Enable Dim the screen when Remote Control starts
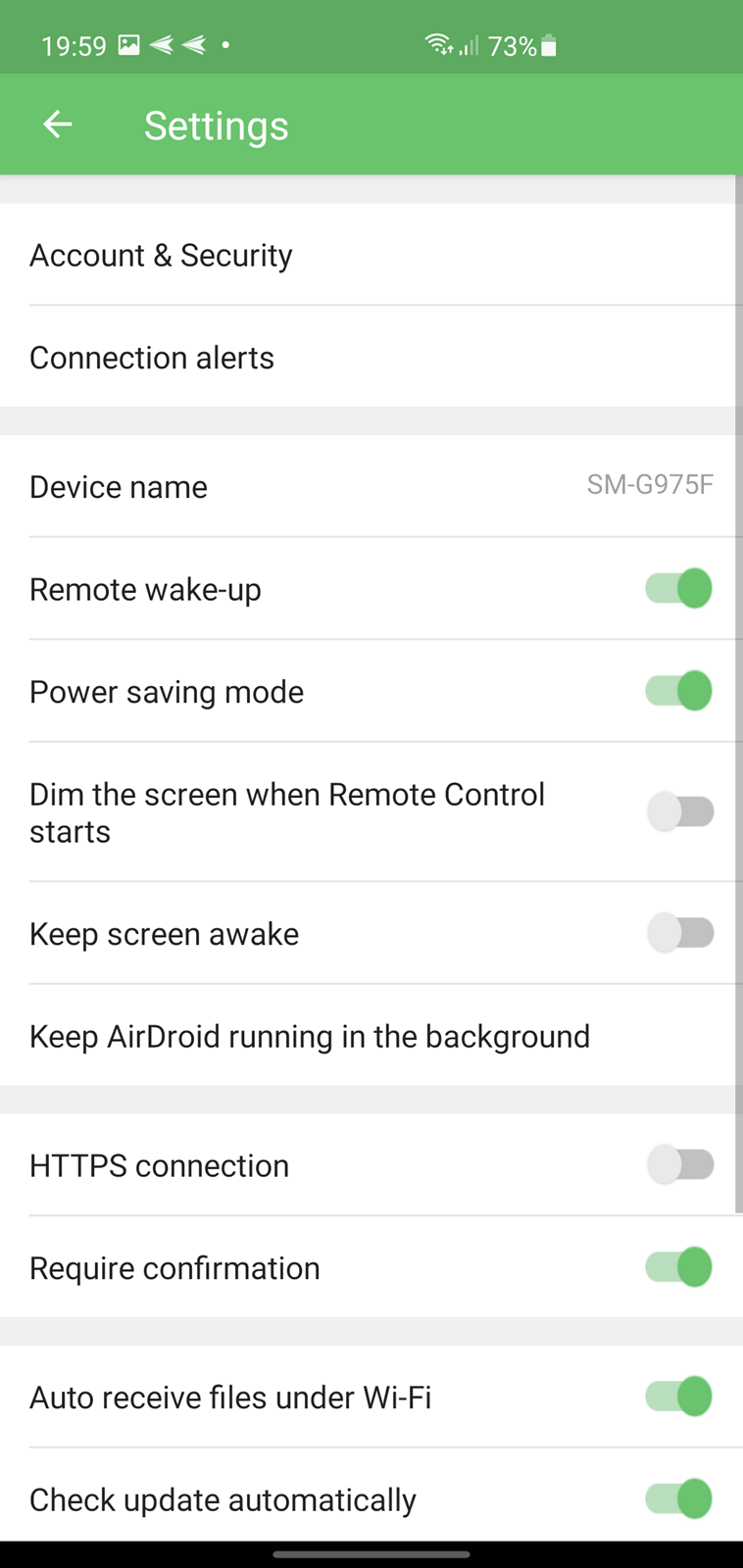 click(679, 811)
